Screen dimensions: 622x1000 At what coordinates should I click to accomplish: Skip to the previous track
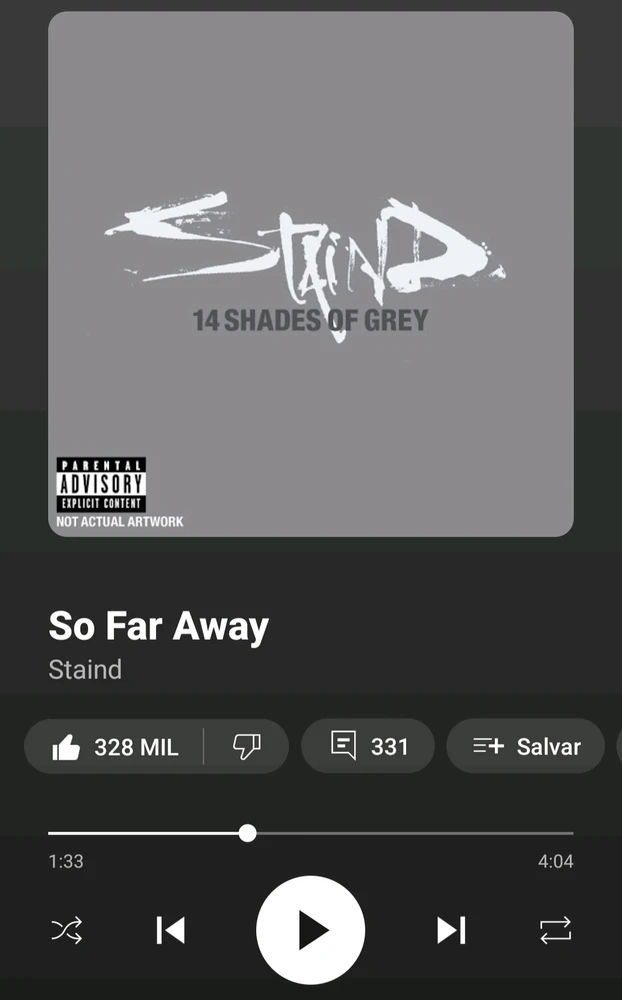(x=171, y=931)
